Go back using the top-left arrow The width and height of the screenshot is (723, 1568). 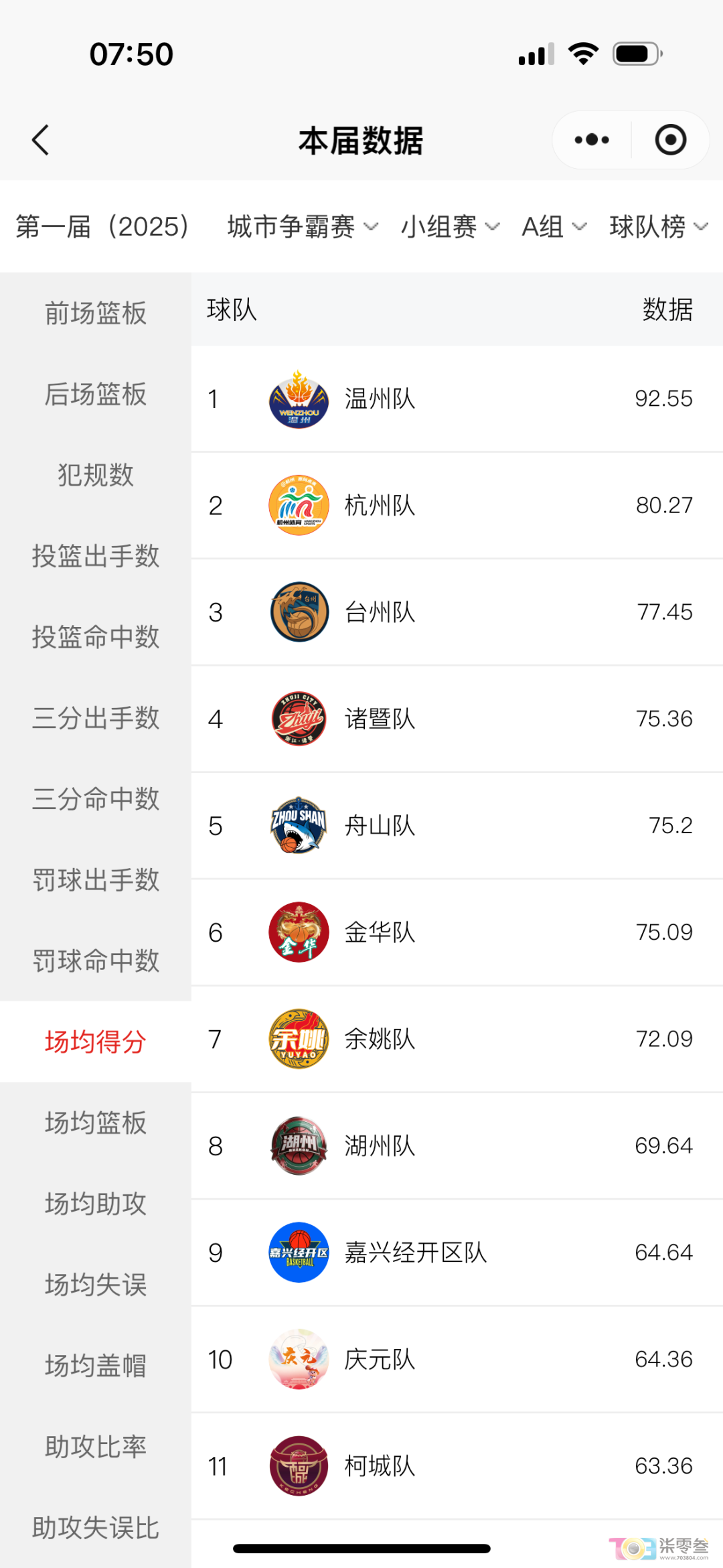point(41,140)
